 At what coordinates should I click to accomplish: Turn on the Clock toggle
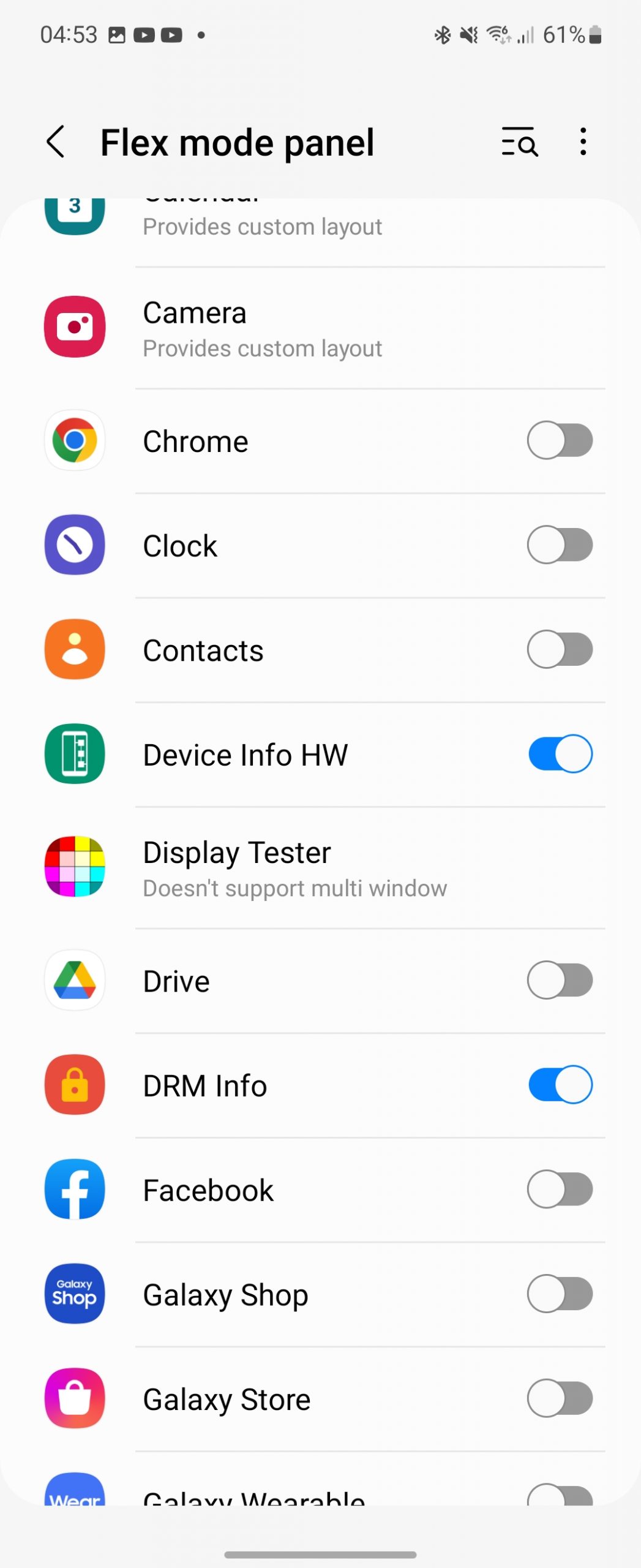(x=560, y=545)
